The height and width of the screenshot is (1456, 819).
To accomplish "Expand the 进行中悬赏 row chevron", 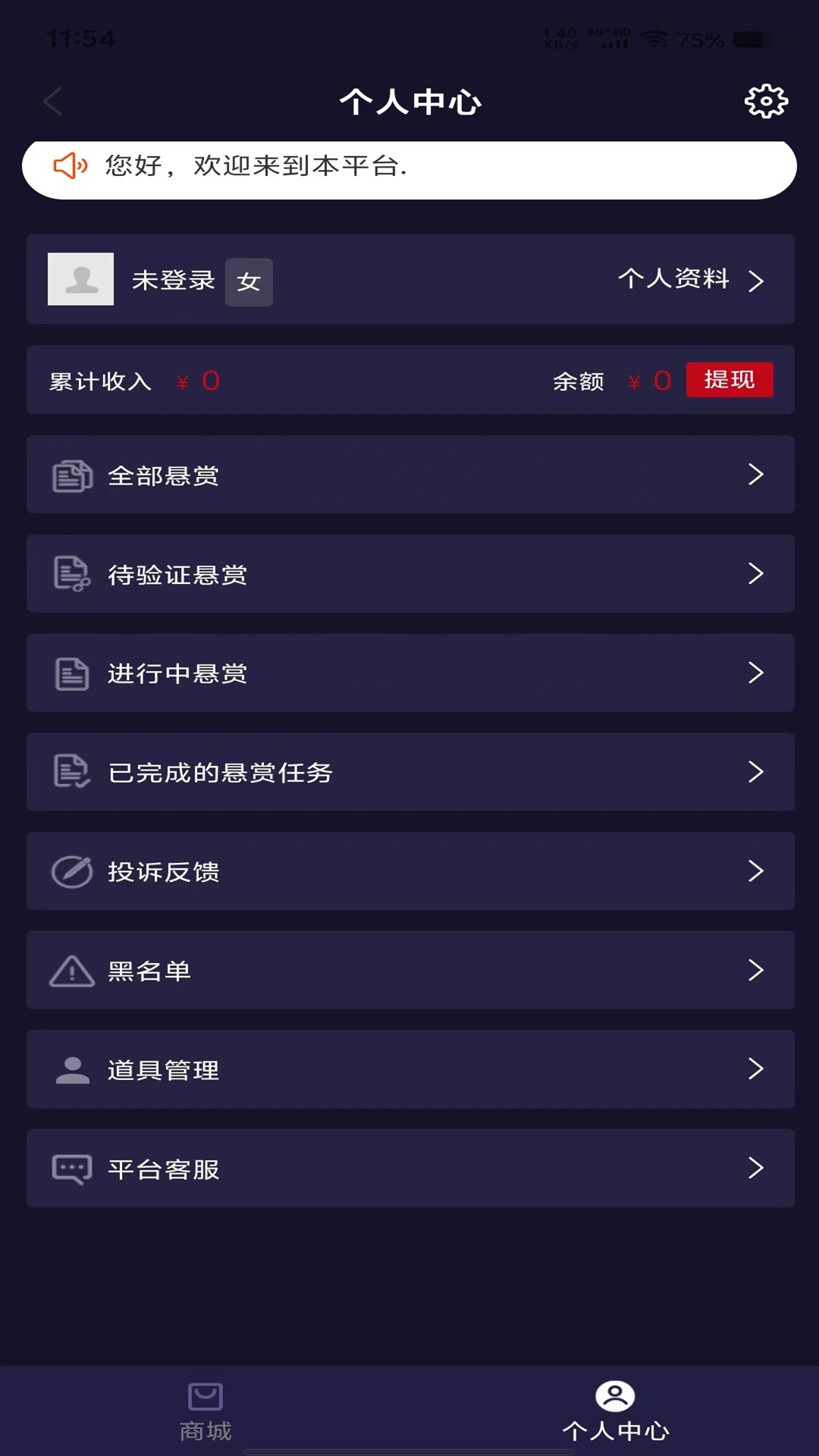I will pos(755,673).
